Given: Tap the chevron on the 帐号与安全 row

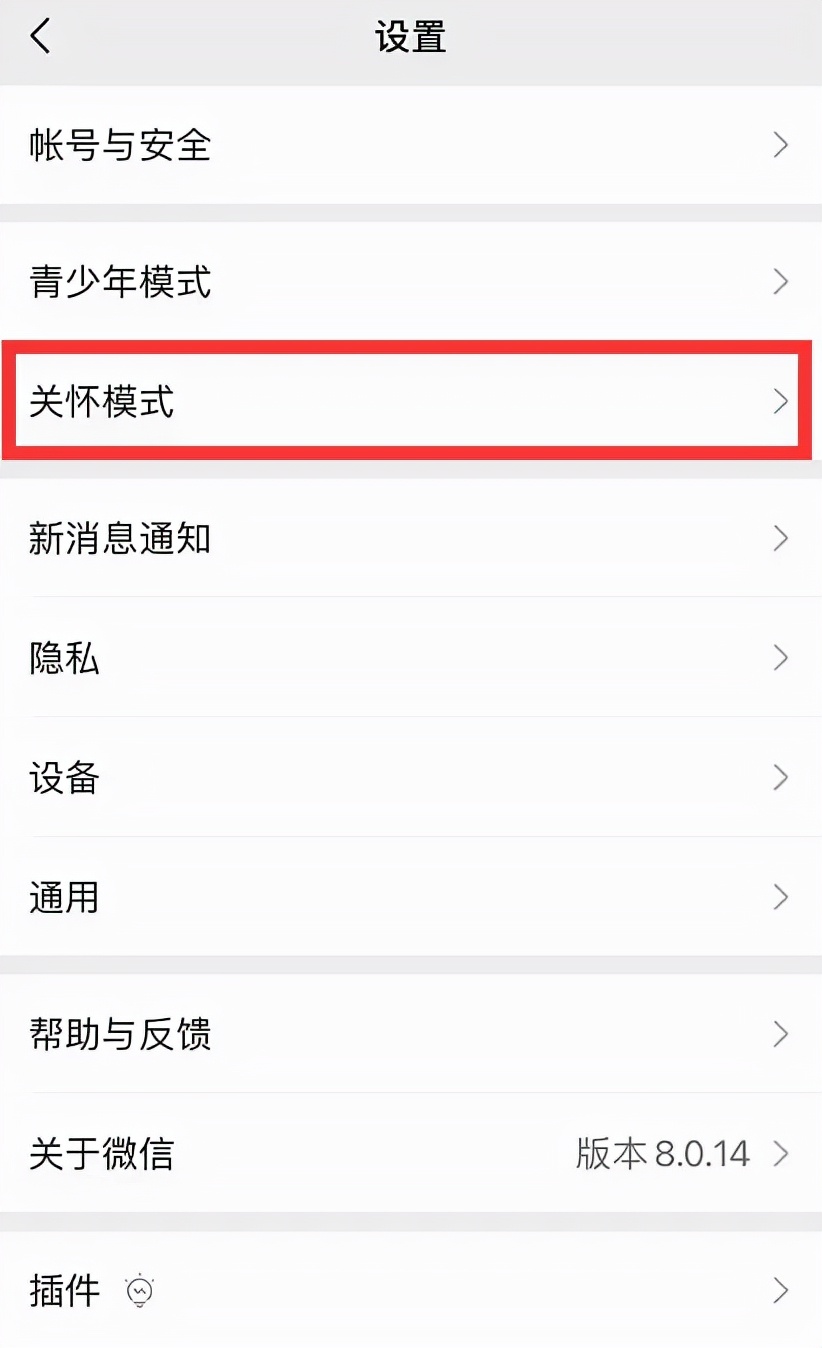Looking at the screenshot, I should [781, 145].
